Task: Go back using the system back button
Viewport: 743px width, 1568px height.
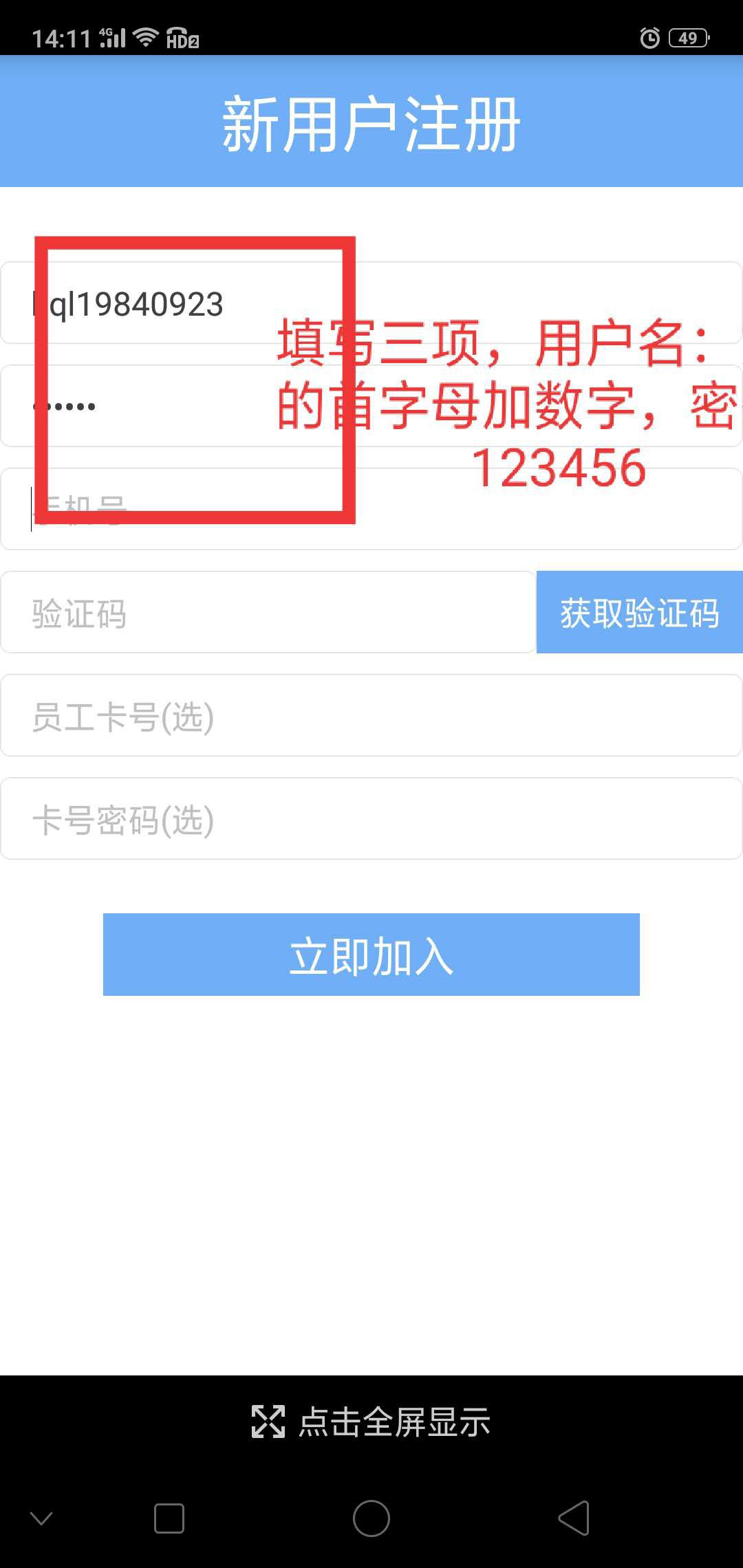Action: (x=574, y=1518)
